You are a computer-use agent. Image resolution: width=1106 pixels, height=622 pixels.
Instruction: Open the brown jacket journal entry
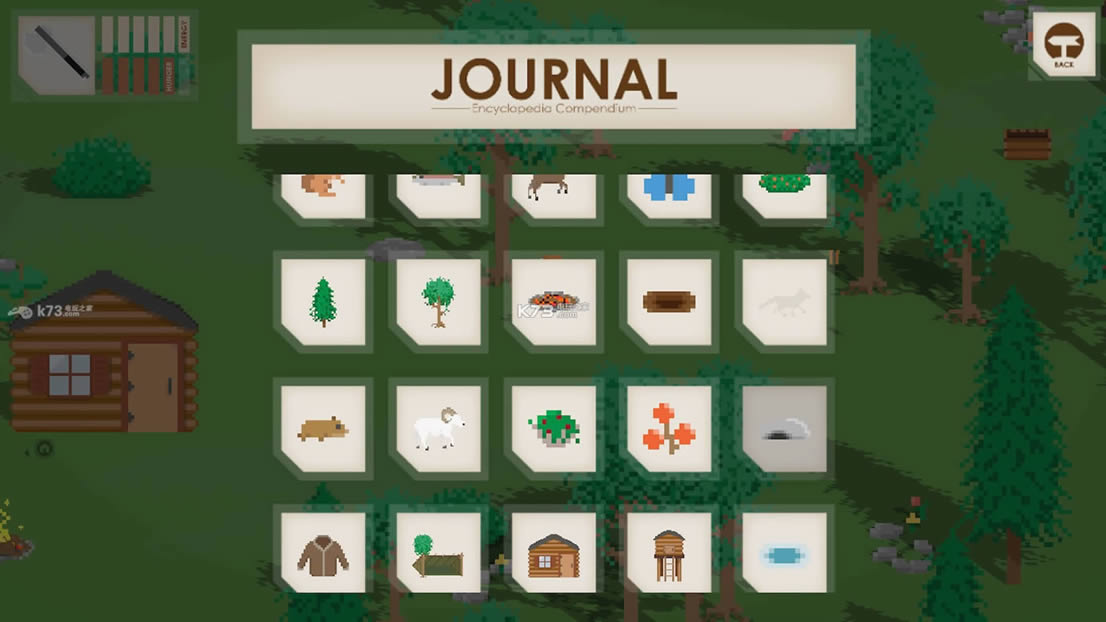323,552
